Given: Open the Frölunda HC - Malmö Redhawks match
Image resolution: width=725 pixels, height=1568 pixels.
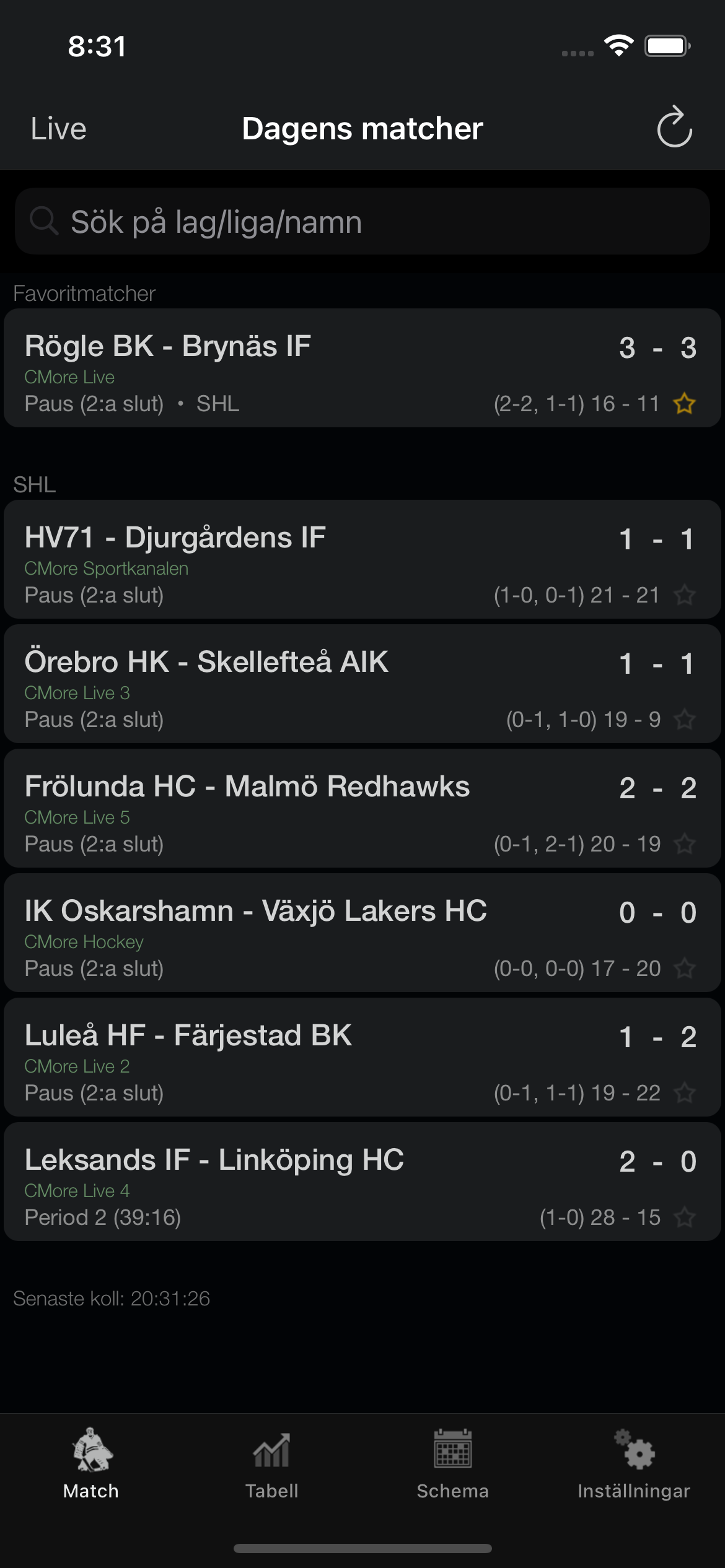Looking at the screenshot, I should [362, 809].
